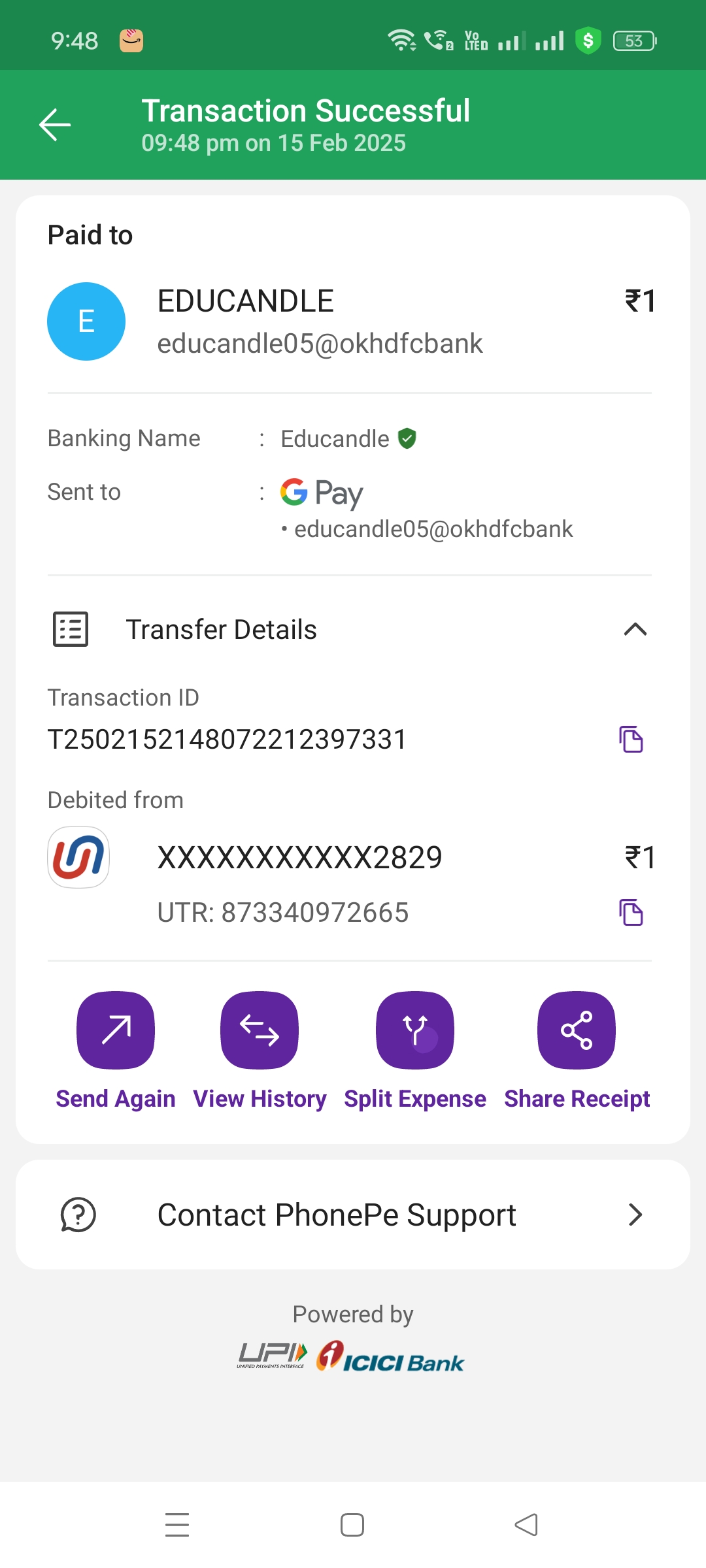The width and height of the screenshot is (706, 1568).
Task: Collapse the Transfer Details section
Action: point(635,630)
